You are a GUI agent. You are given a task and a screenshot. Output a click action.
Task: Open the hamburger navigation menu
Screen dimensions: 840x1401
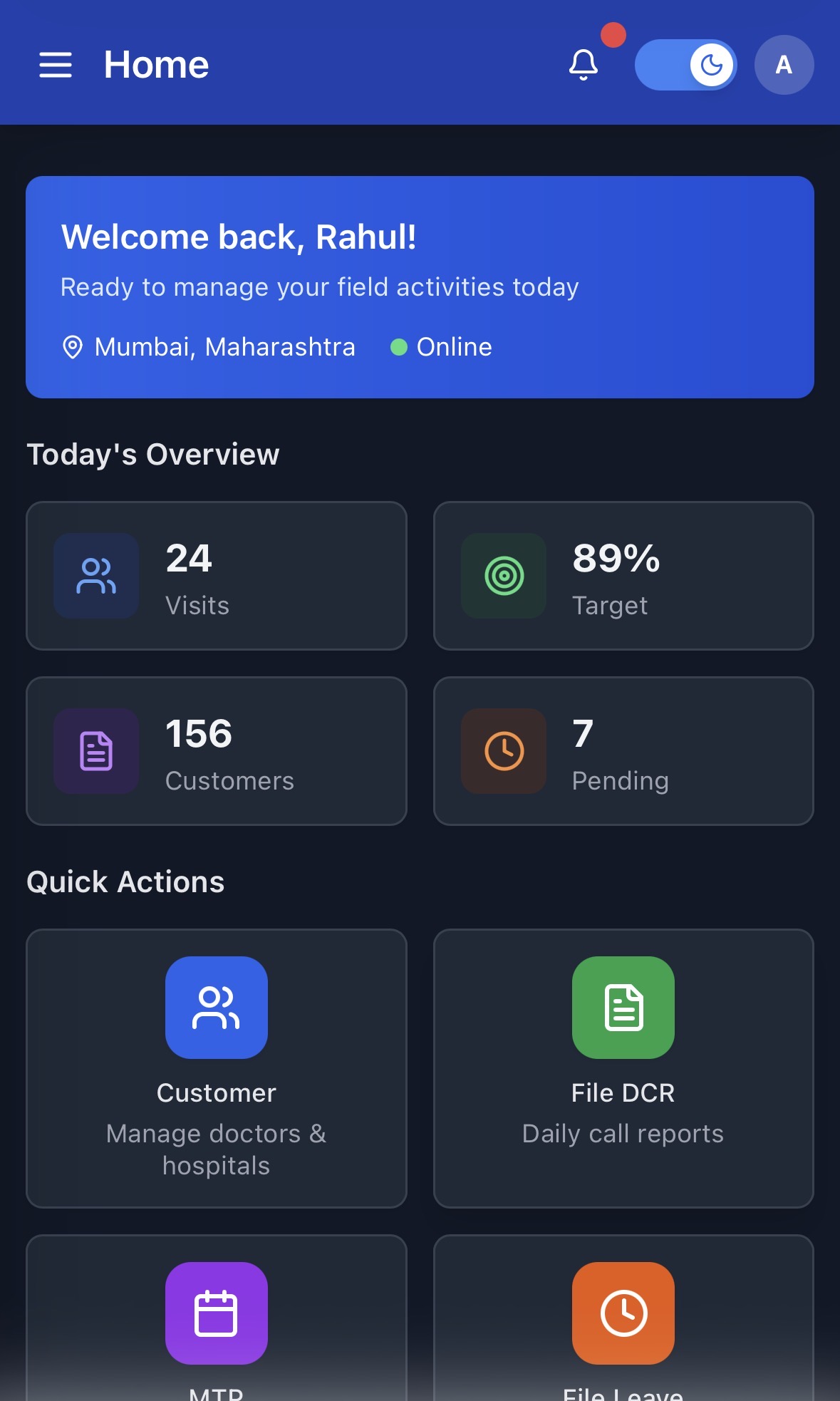click(55, 64)
